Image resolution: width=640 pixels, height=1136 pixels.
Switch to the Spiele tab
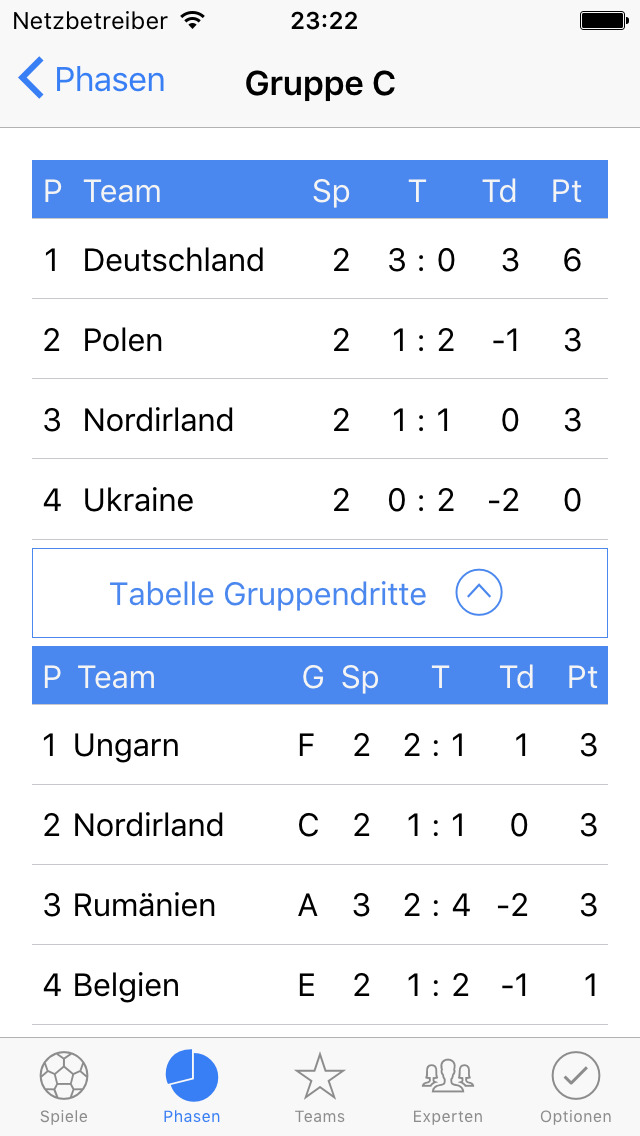click(64, 1087)
